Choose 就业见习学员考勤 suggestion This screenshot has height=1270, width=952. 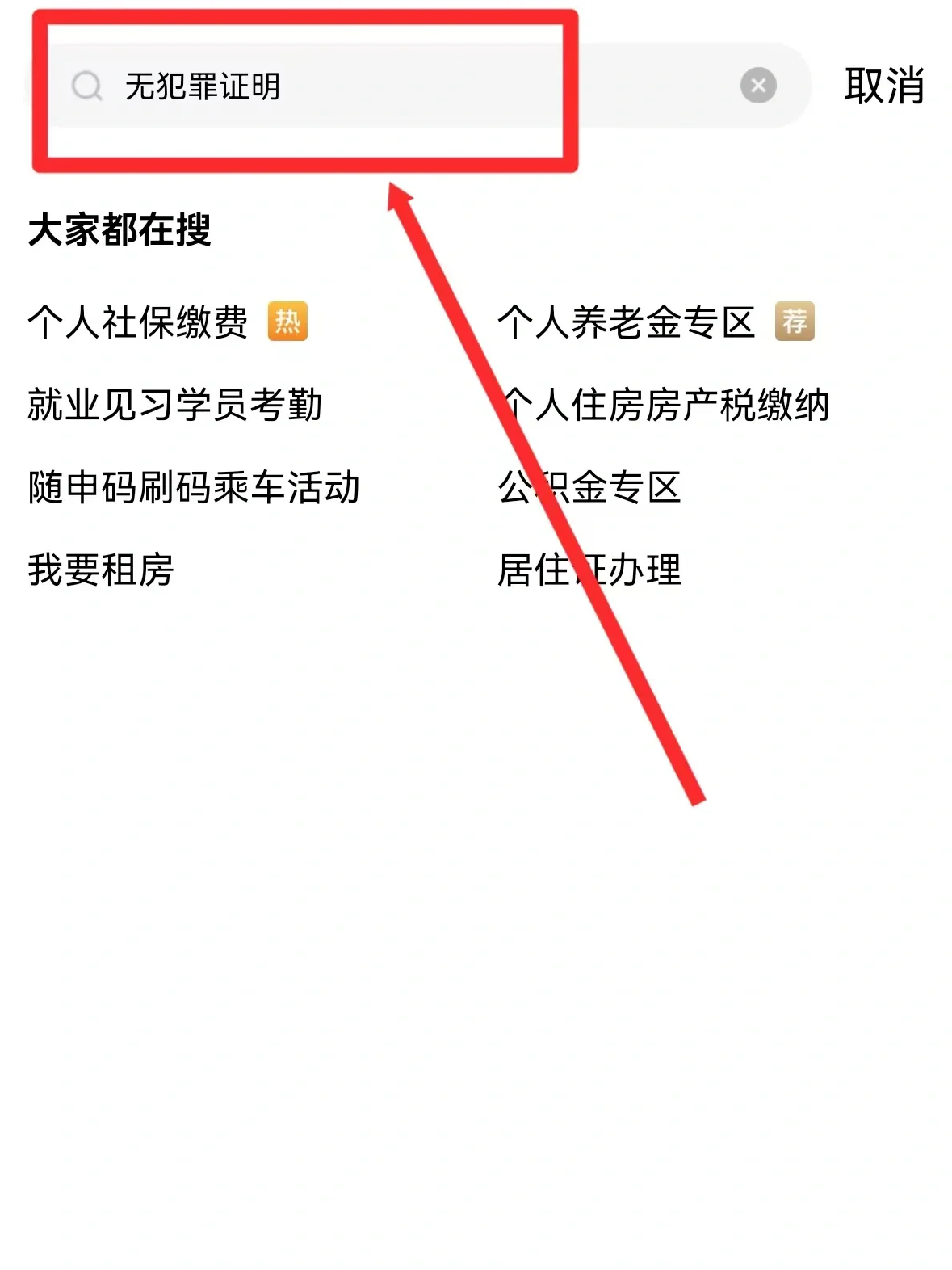[175, 405]
